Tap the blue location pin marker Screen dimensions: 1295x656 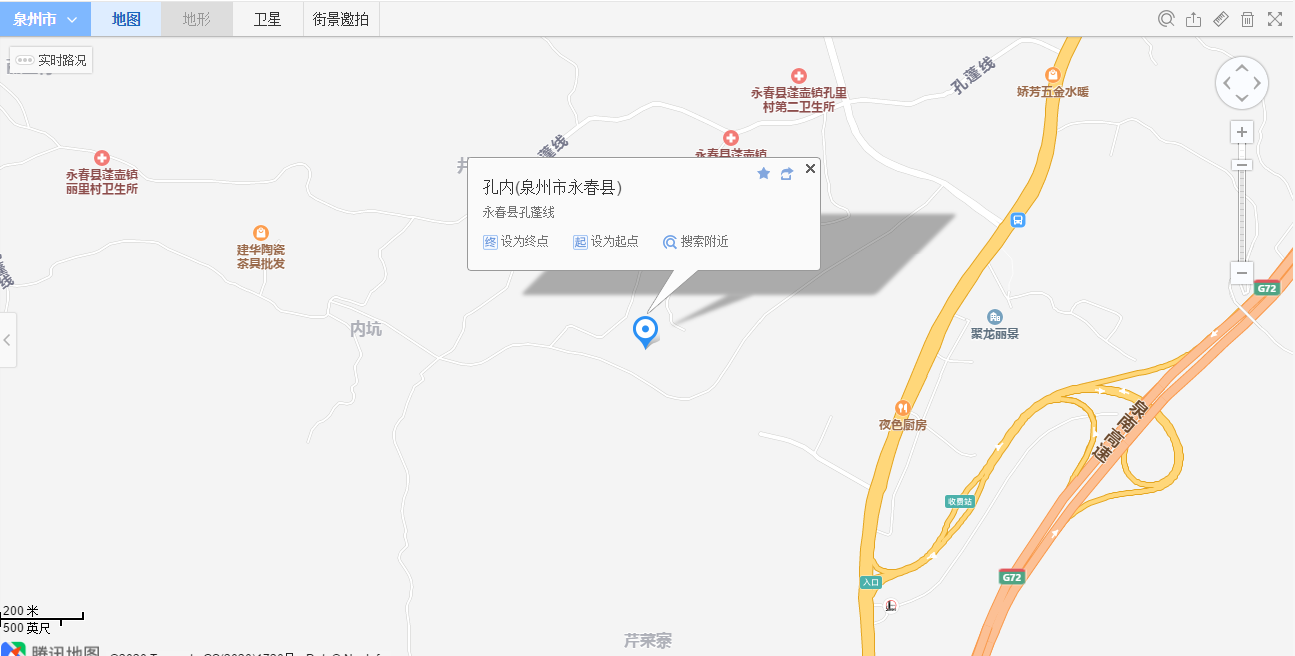pyautogui.click(x=646, y=330)
